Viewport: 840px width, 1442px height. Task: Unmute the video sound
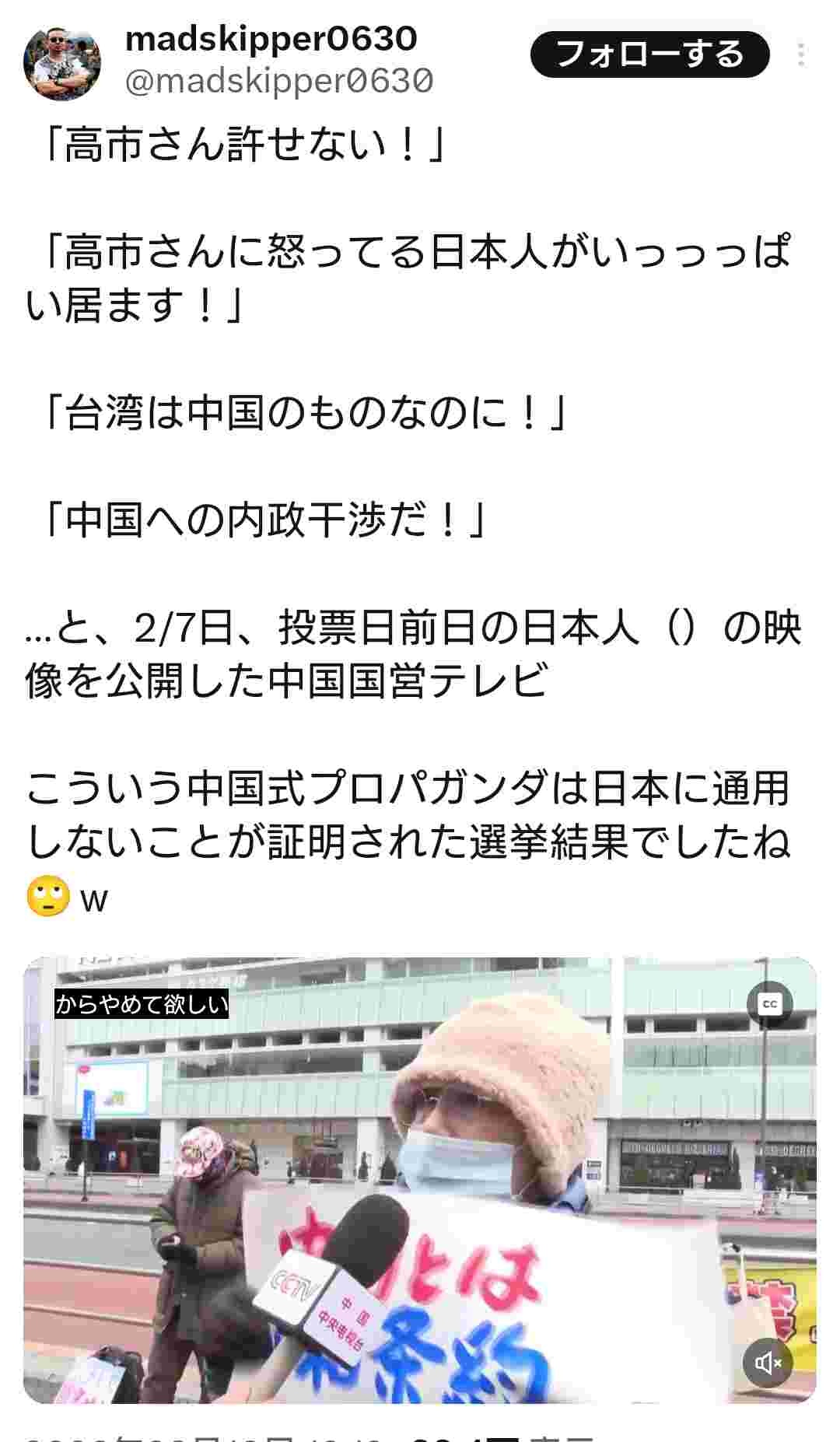click(768, 1362)
